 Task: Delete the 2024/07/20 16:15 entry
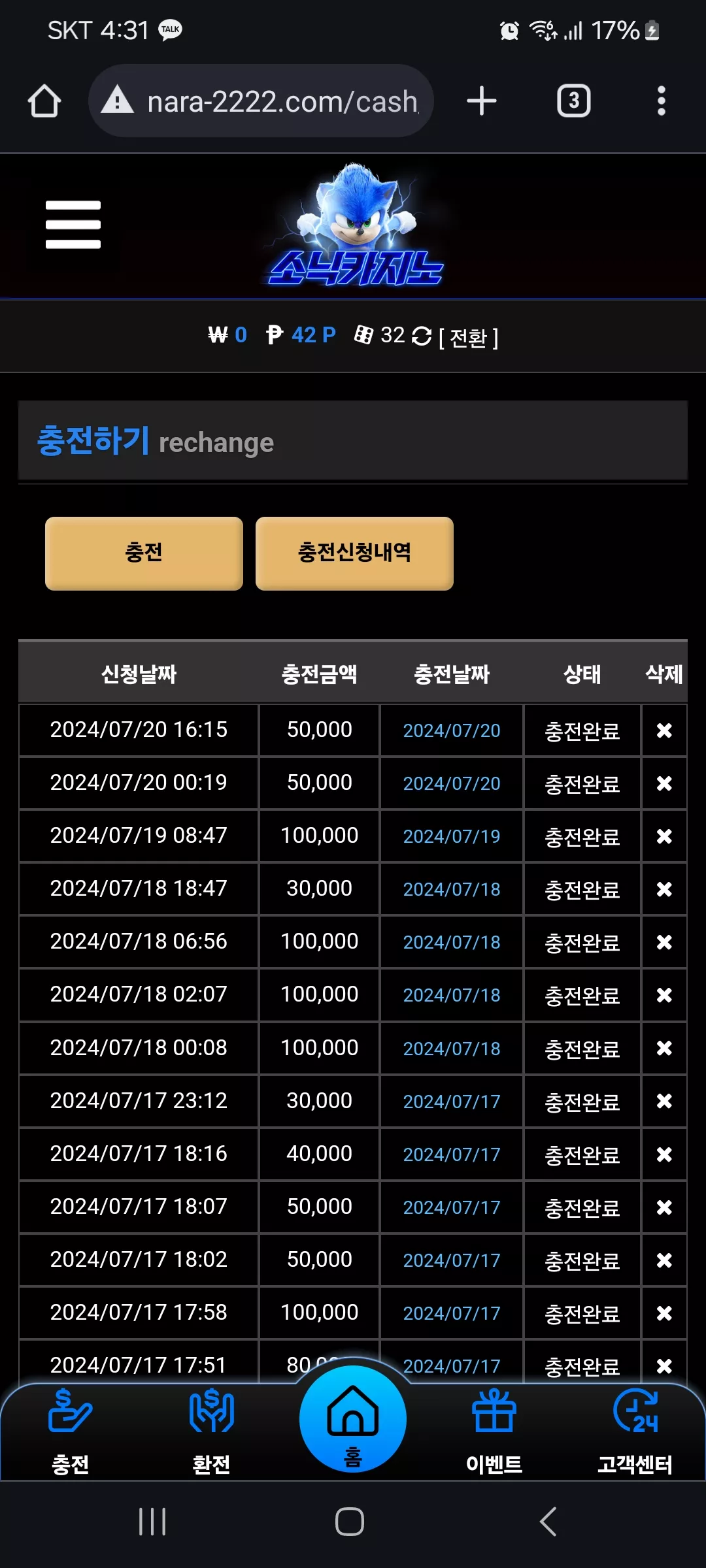click(664, 730)
